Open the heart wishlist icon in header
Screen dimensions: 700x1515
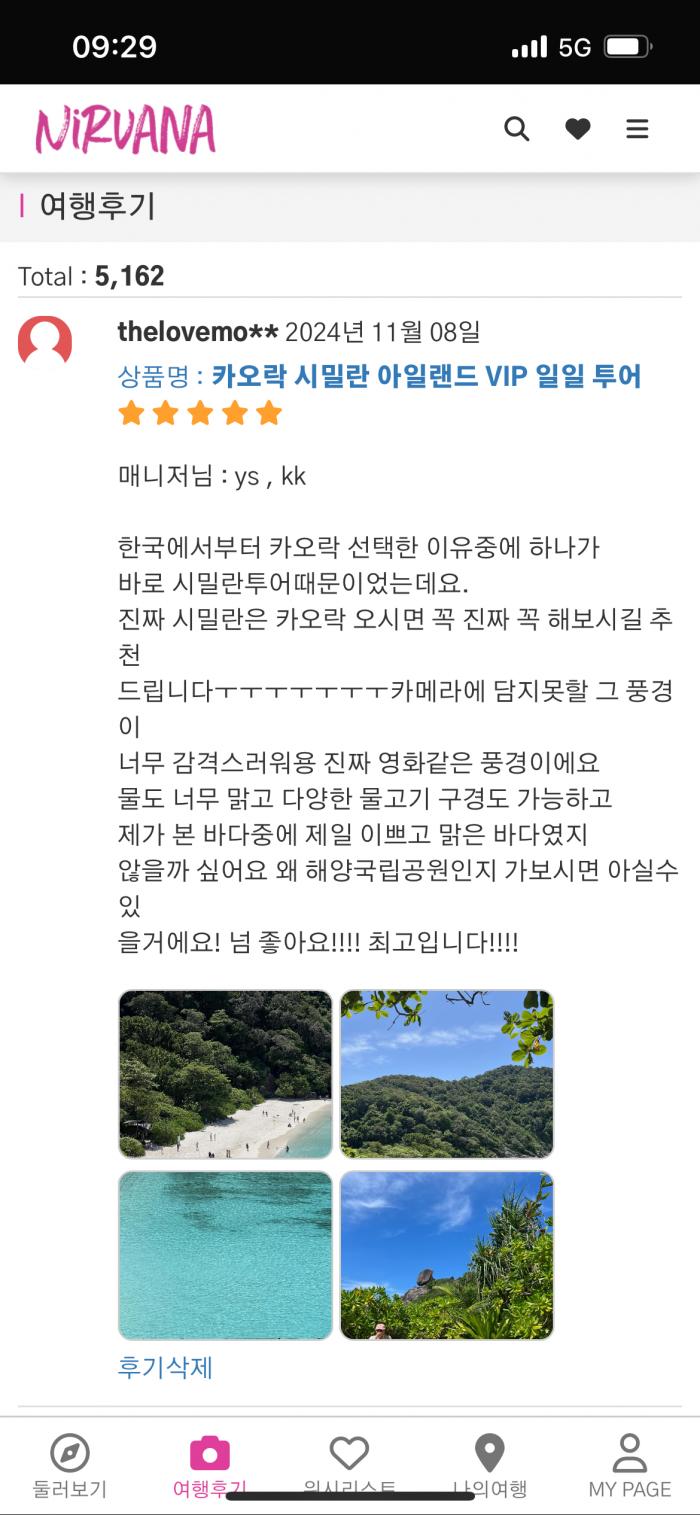click(x=577, y=129)
